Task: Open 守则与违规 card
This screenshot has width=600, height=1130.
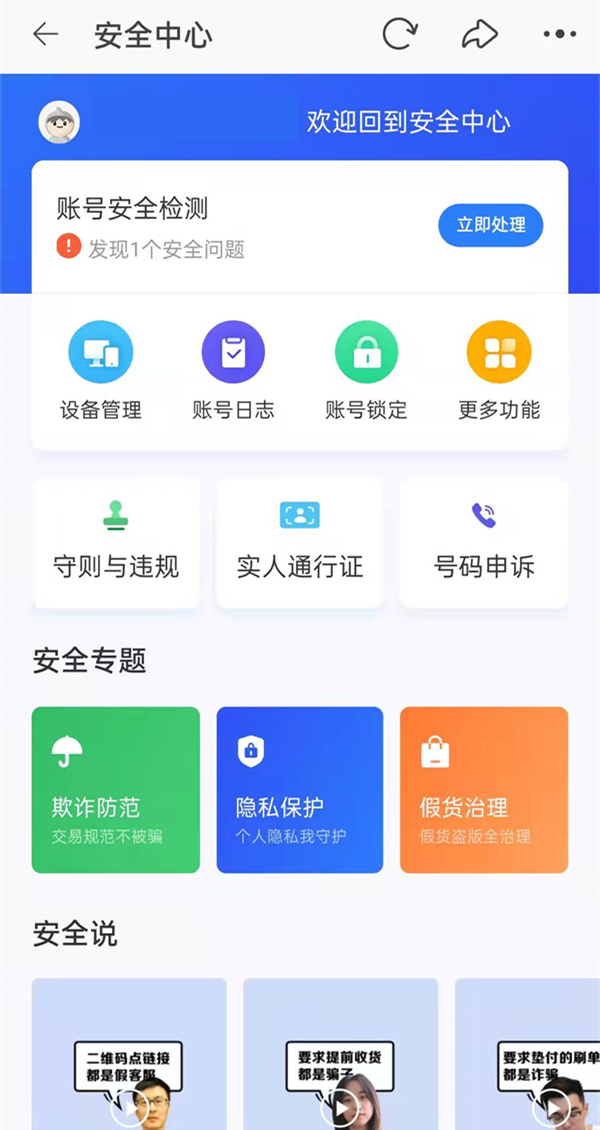Action: pos(116,543)
